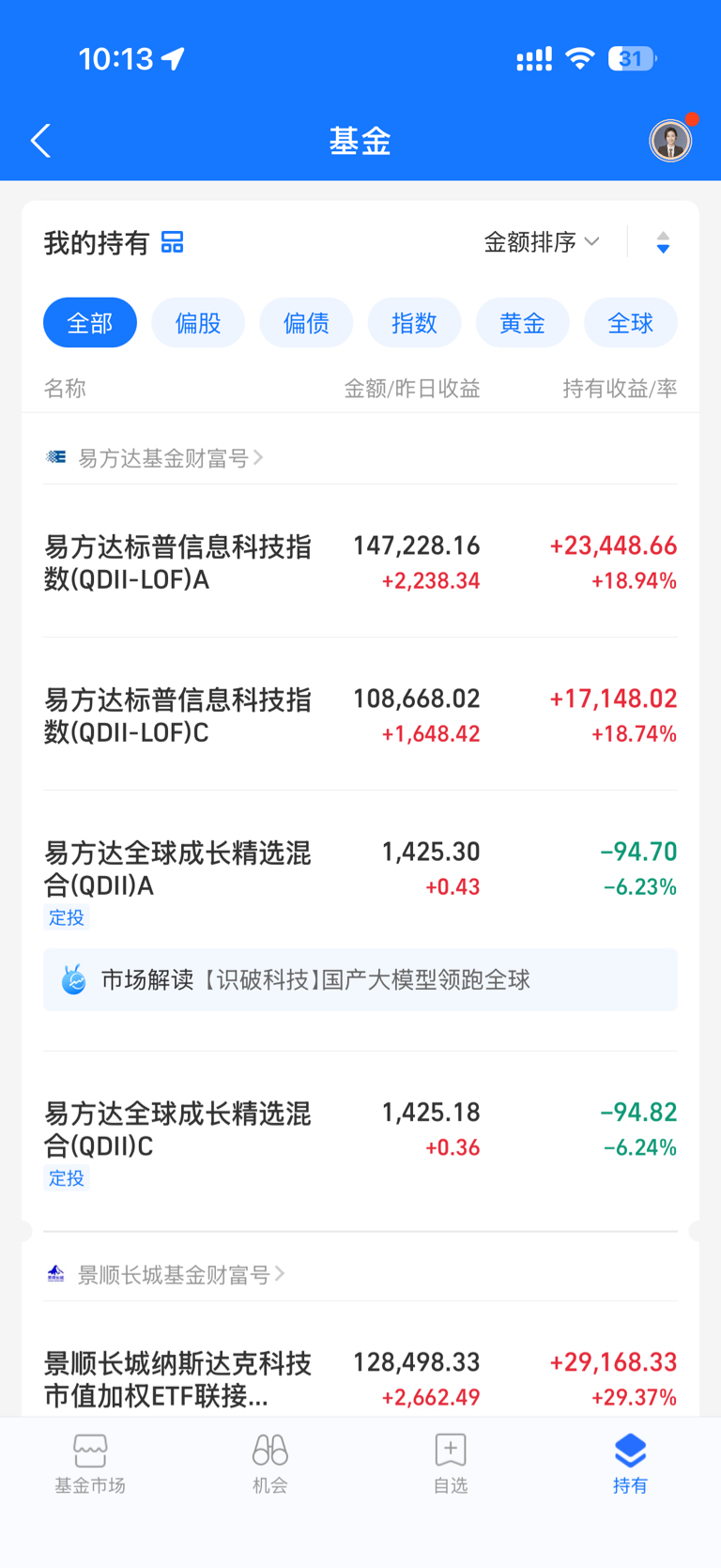This screenshot has width=721, height=1568.
Task: Open the 金额排序 sort dropdown
Action: click(x=542, y=242)
